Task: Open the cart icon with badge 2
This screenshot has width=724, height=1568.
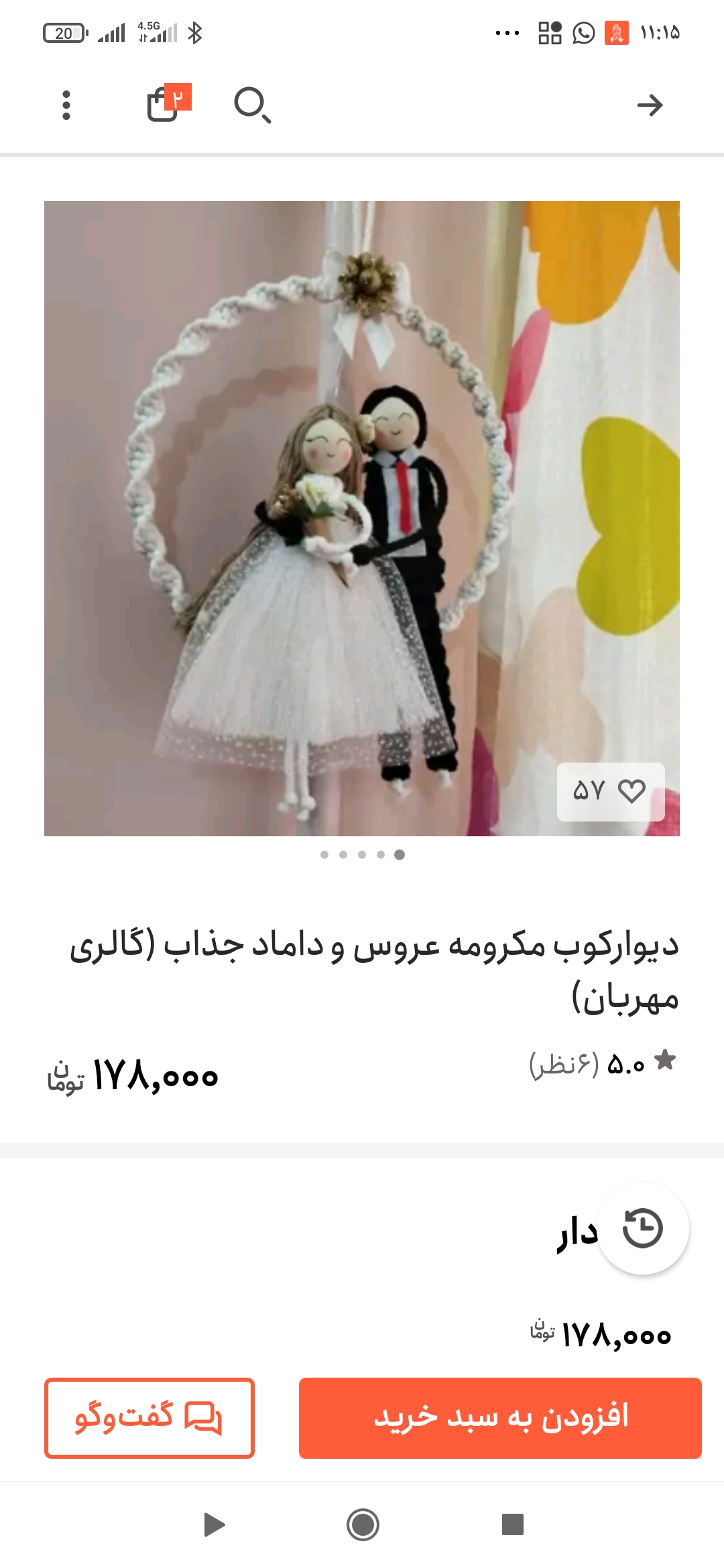Action: (x=163, y=105)
